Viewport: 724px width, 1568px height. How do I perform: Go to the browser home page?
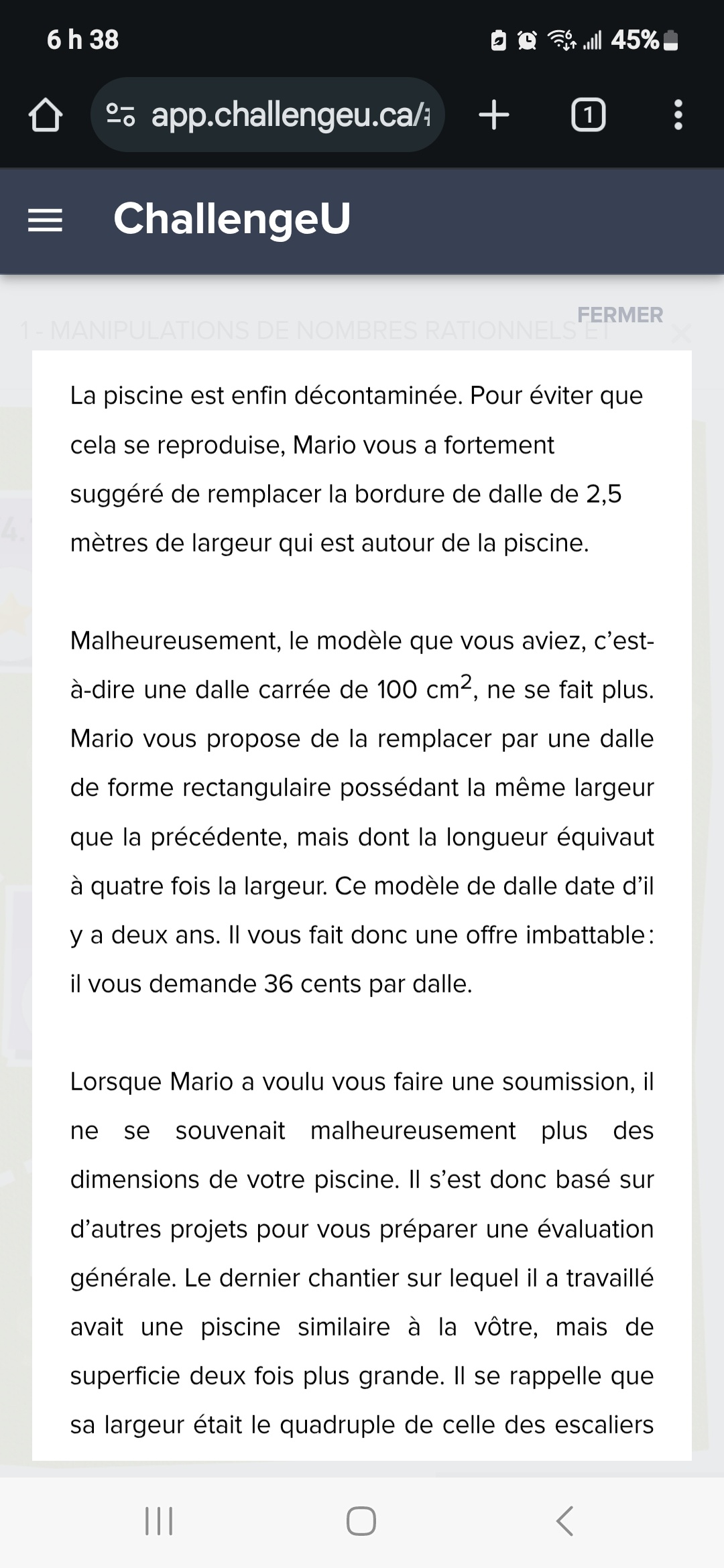point(46,115)
